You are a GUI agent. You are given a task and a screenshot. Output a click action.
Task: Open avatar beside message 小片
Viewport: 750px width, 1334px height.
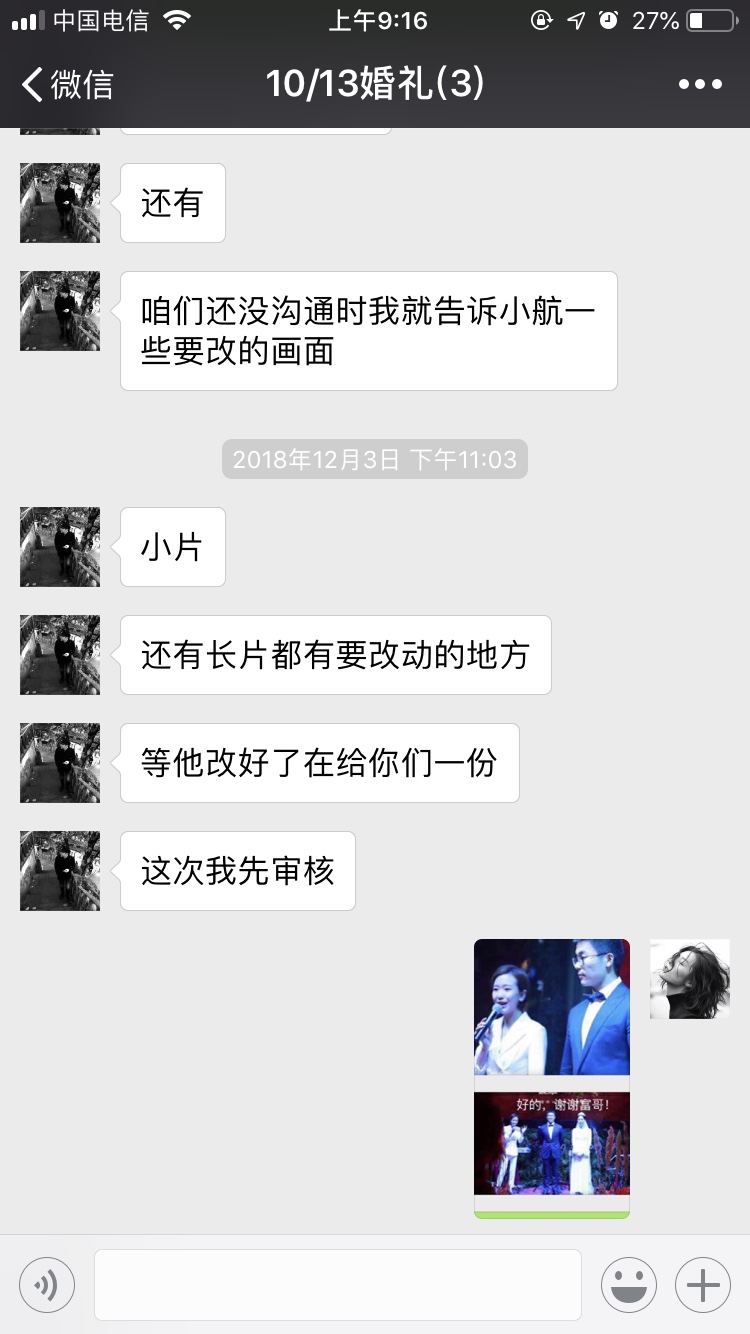pyautogui.click(x=60, y=547)
